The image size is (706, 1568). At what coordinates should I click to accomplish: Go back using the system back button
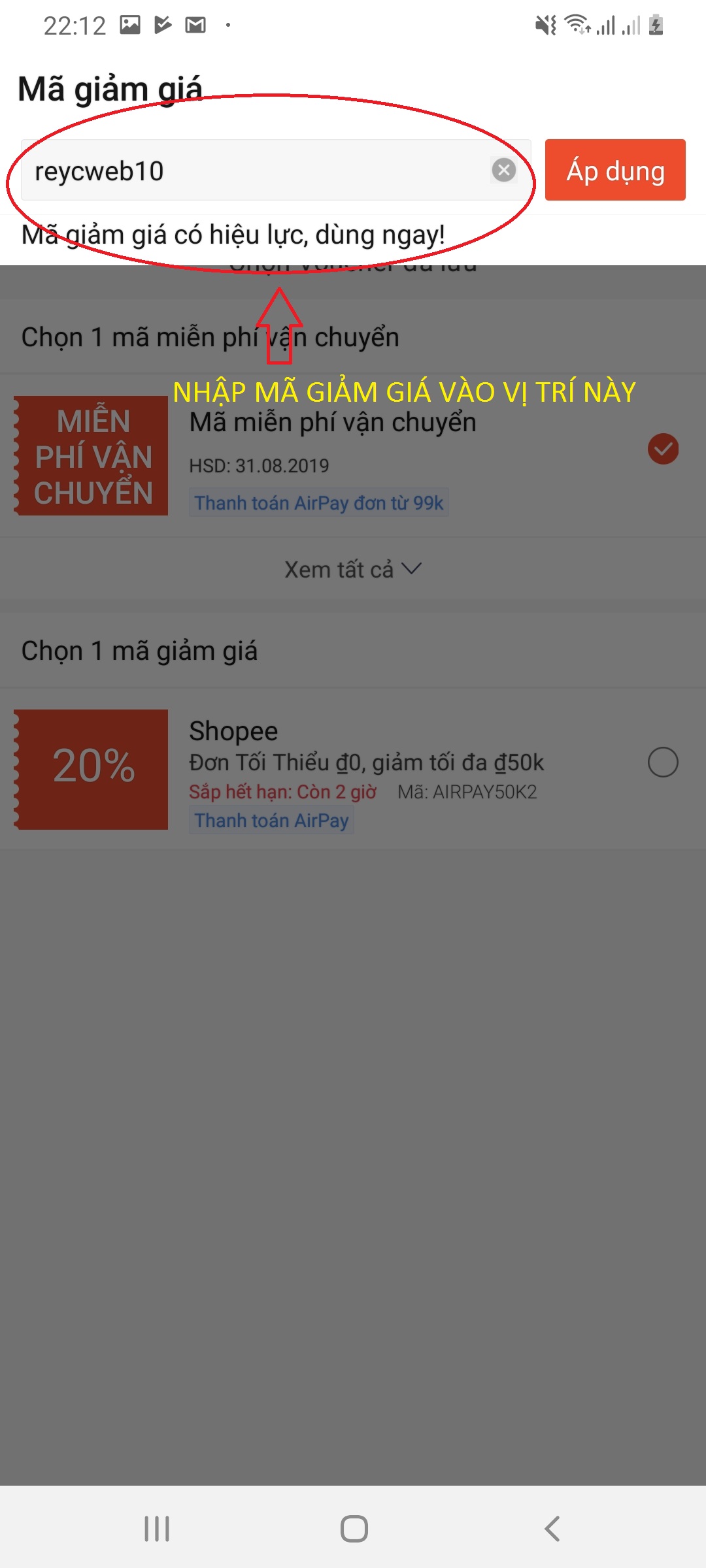[x=552, y=1529]
